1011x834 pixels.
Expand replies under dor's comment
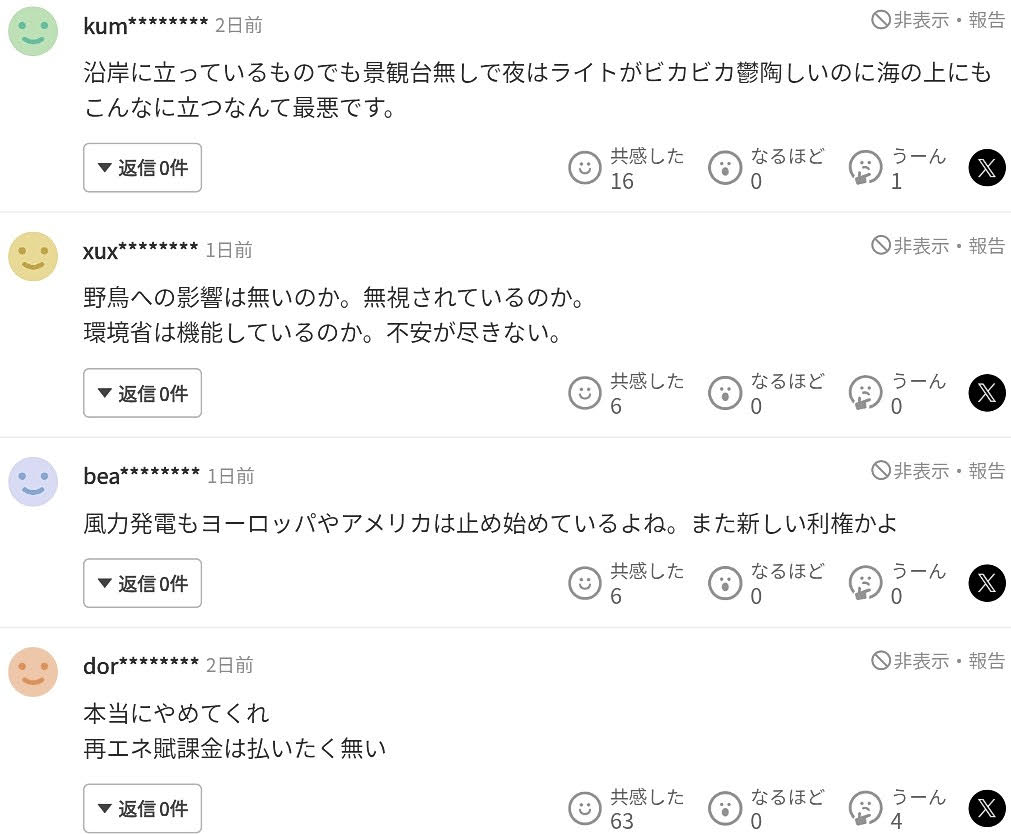[x=142, y=808]
